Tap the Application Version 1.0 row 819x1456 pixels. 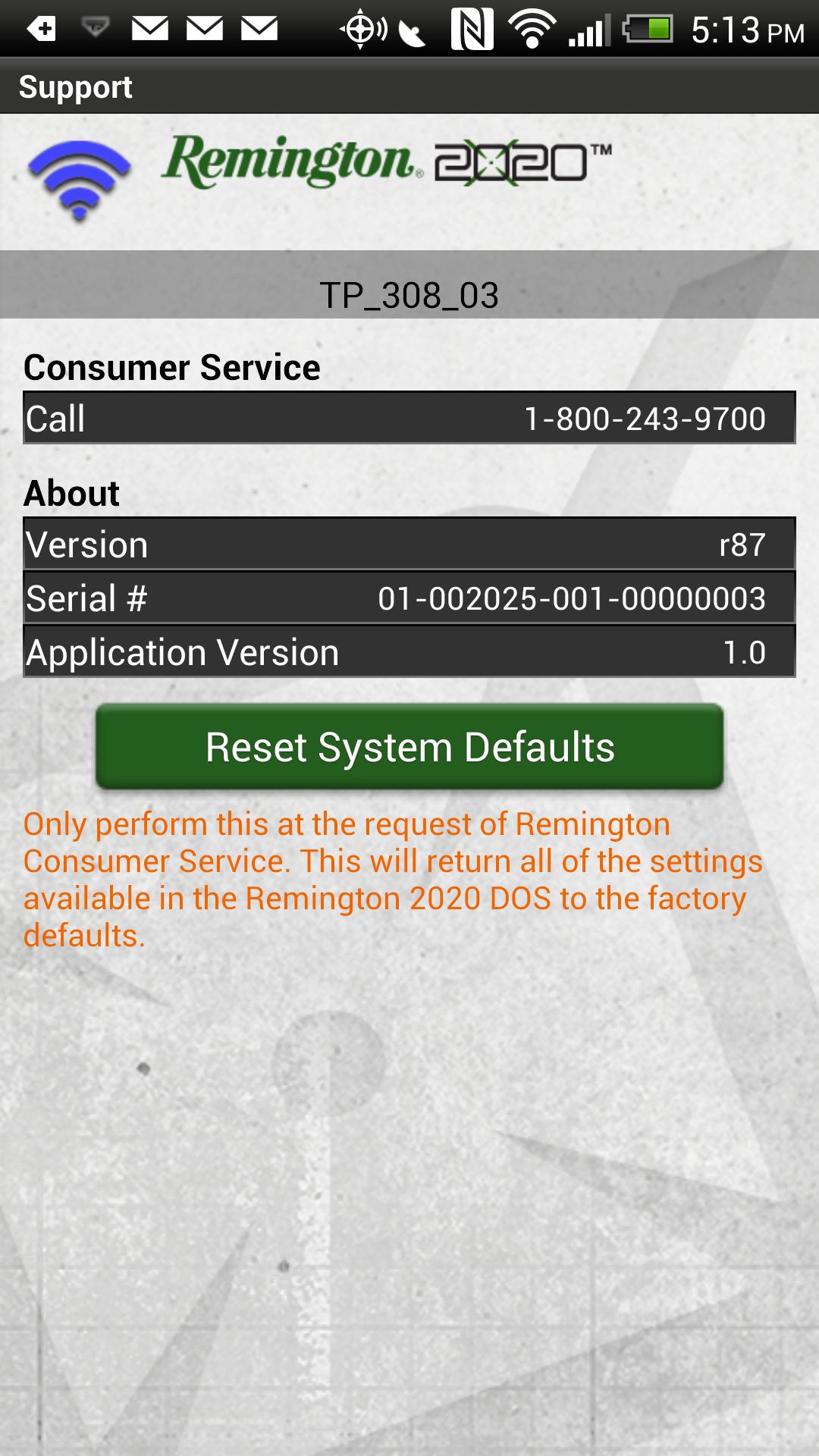[409, 653]
